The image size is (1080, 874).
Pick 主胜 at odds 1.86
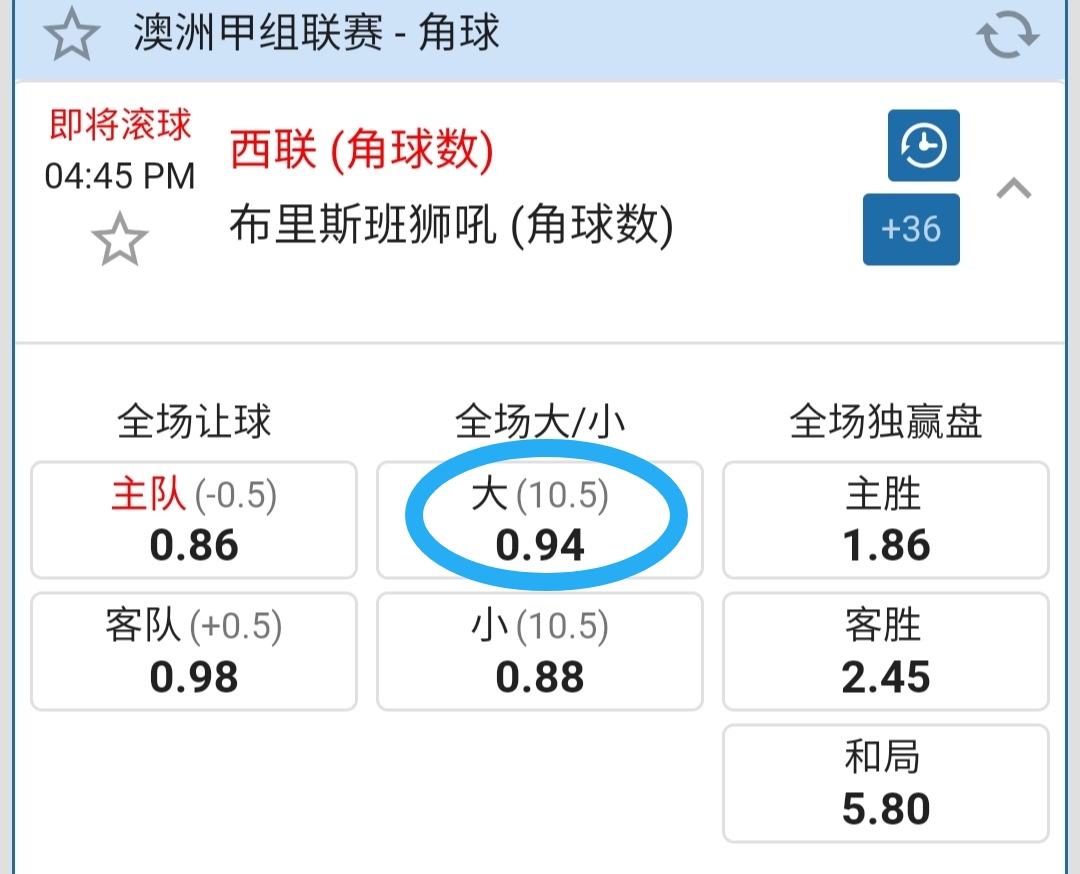[x=886, y=520]
